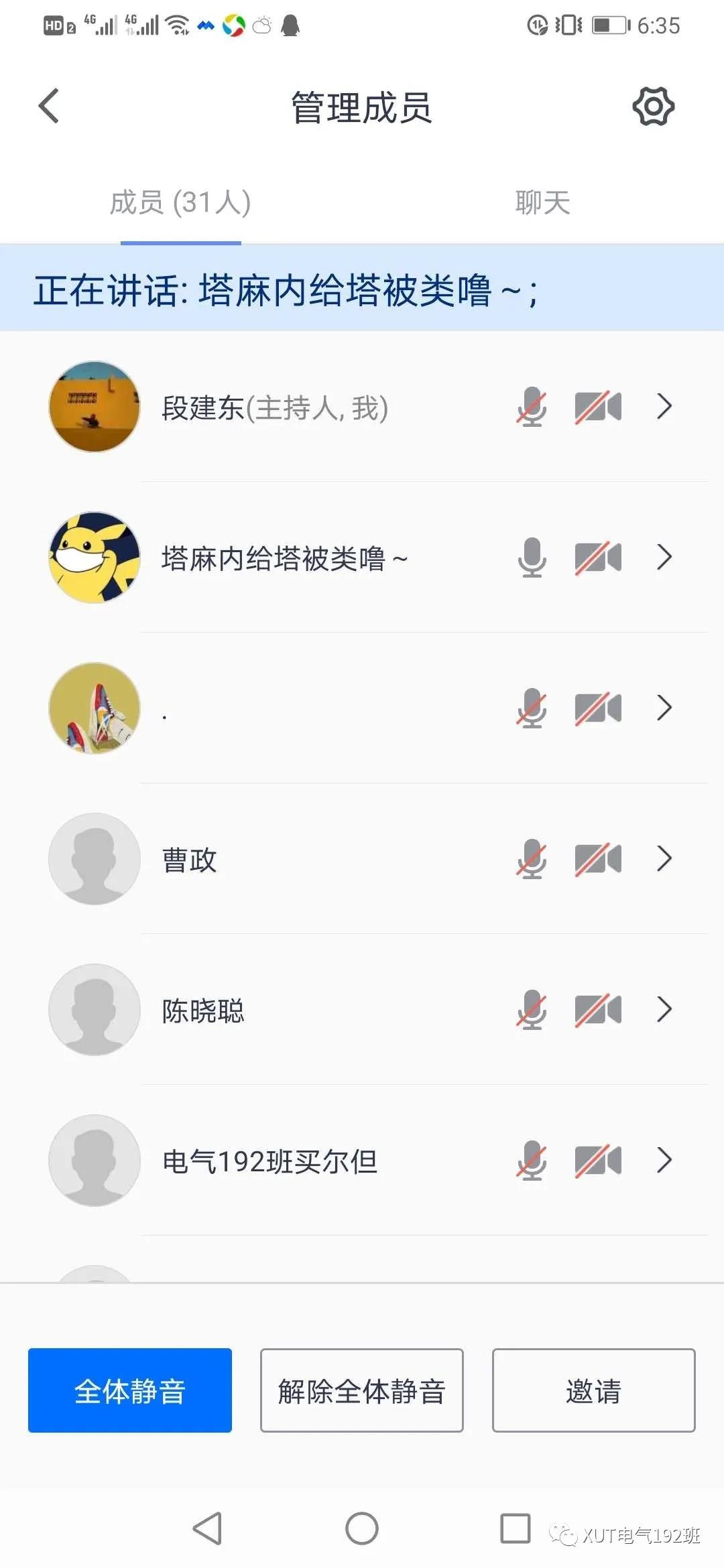Screen dimensions: 724x1568
Task: Tap the system home button
Action: pyautogui.click(x=362, y=1528)
